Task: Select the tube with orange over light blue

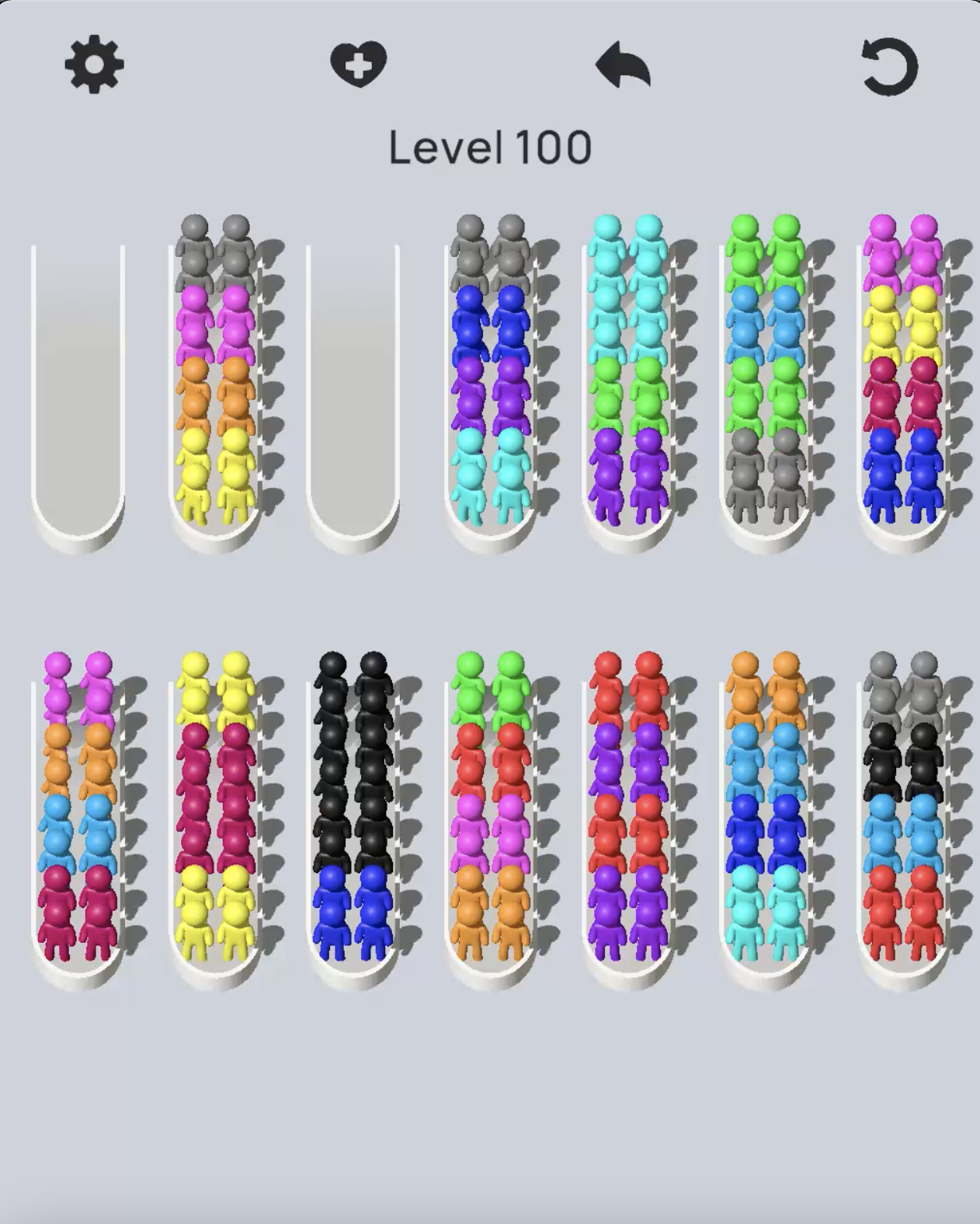Action: click(766, 815)
